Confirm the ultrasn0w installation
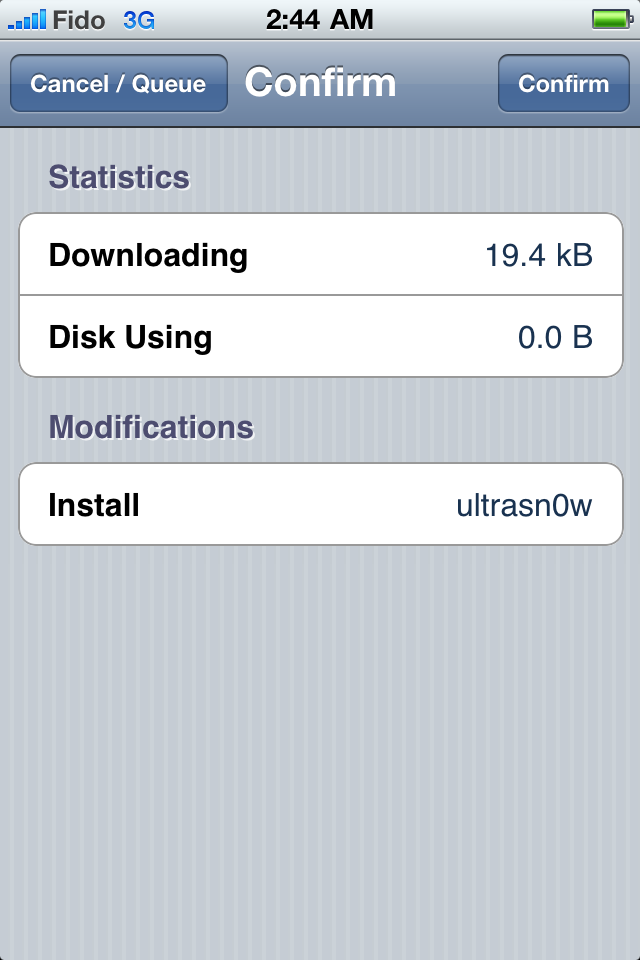The image size is (640, 960). [x=563, y=84]
